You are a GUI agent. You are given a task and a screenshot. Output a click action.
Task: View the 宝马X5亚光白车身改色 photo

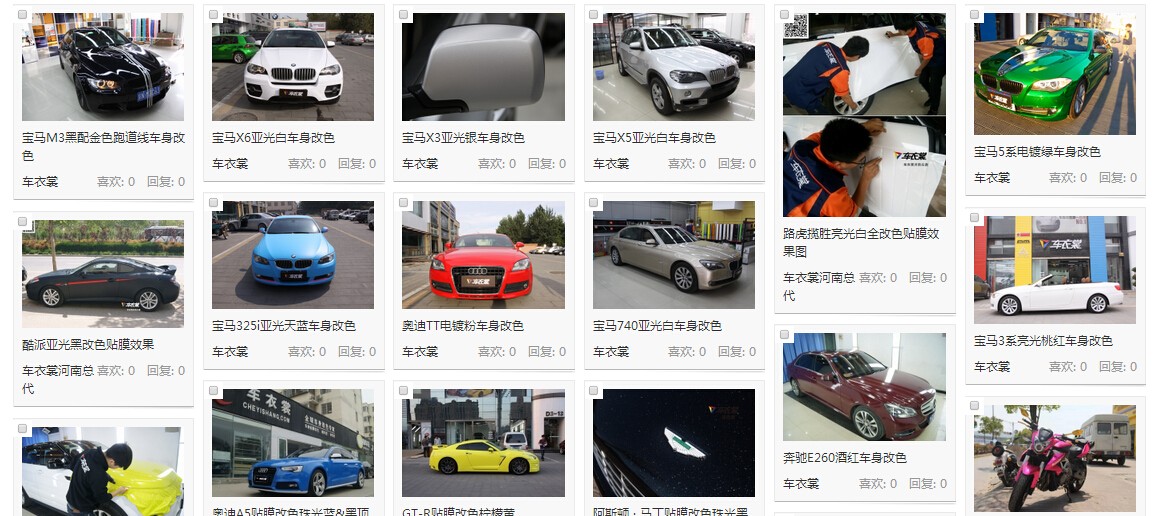pyautogui.click(x=673, y=67)
